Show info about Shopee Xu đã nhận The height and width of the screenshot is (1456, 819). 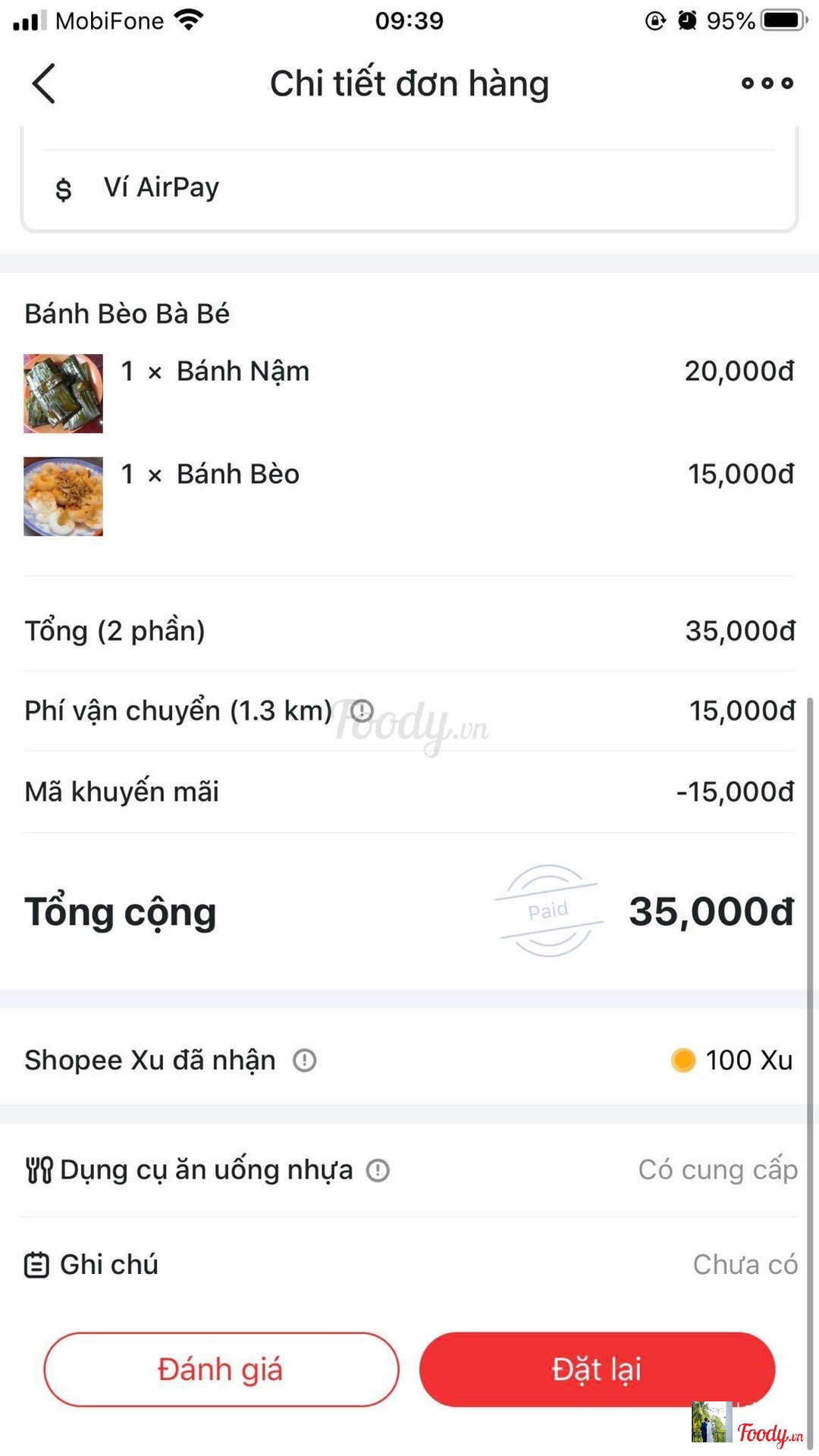(305, 1060)
